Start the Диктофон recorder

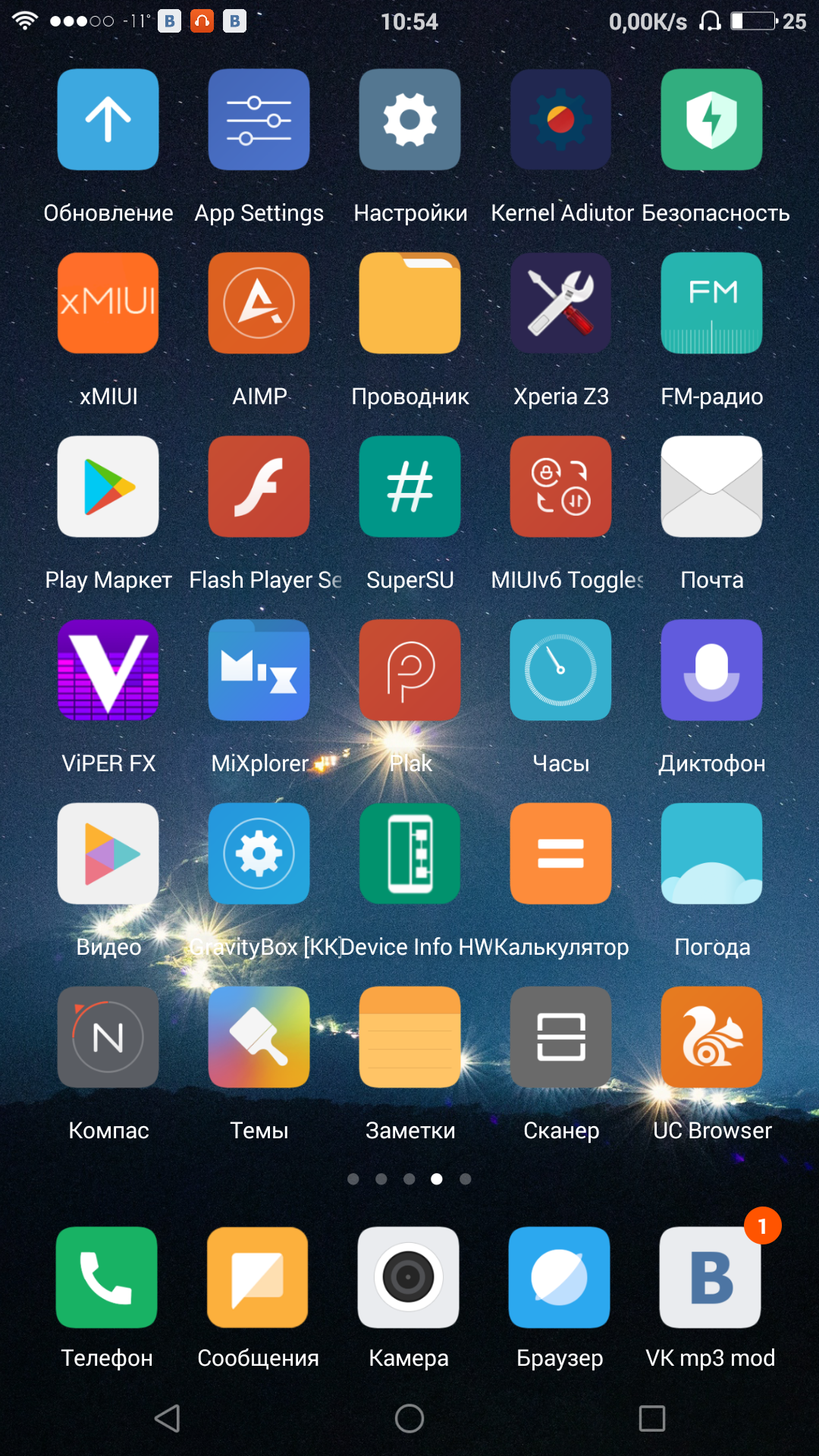(x=711, y=670)
